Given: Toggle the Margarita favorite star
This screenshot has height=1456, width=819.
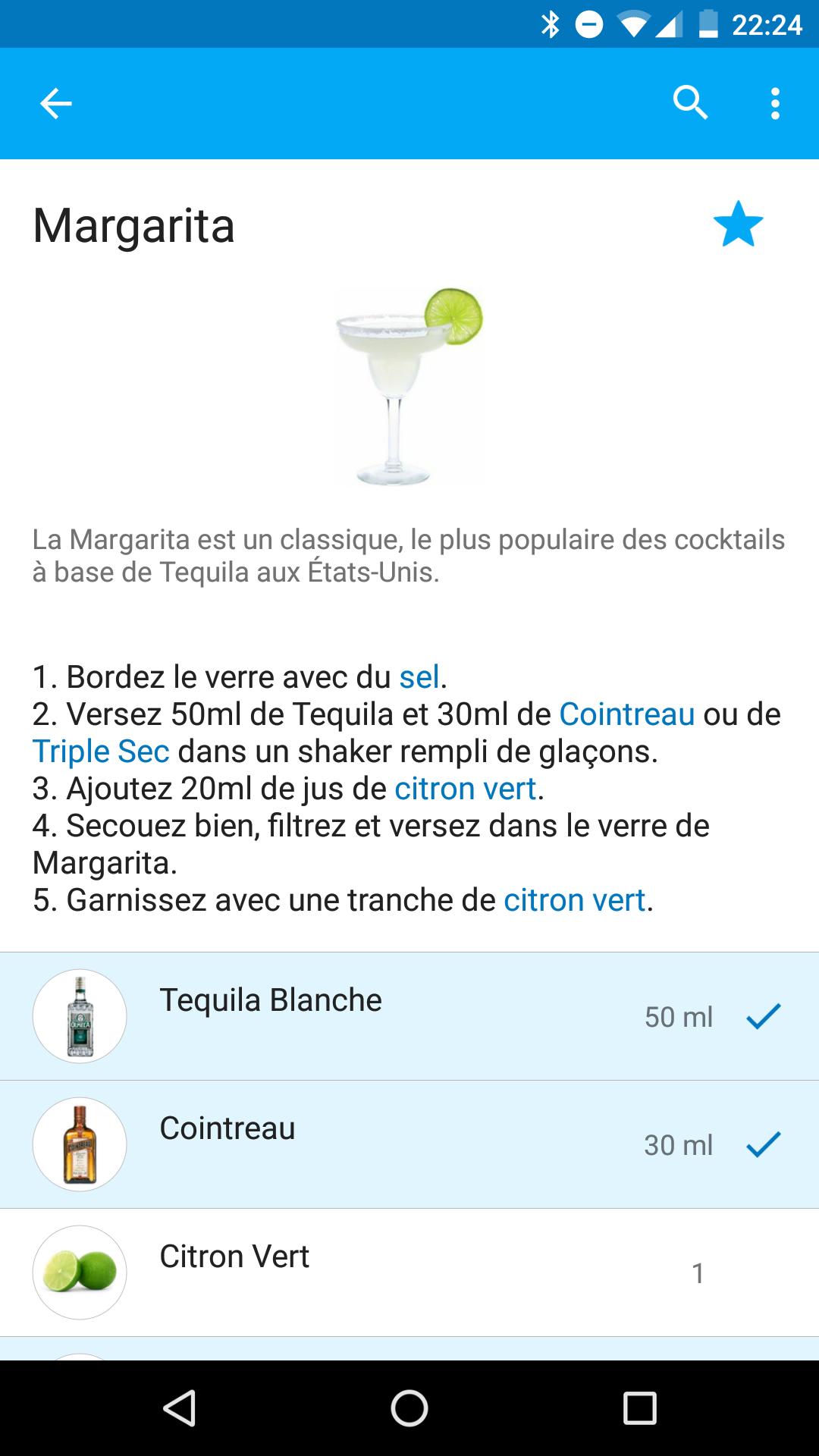Looking at the screenshot, I should click(x=738, y=224).
